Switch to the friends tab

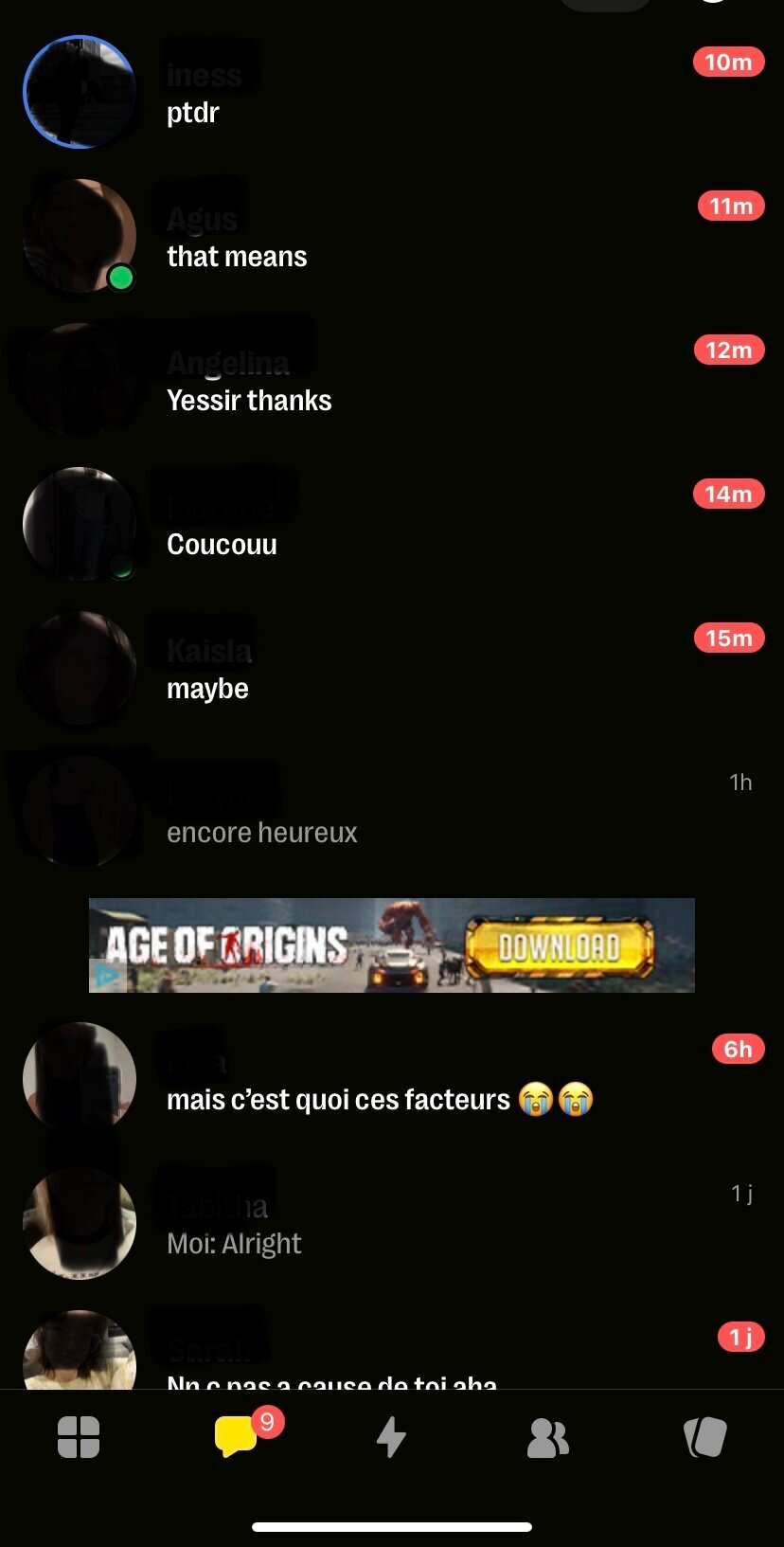tap(547, 1437)
